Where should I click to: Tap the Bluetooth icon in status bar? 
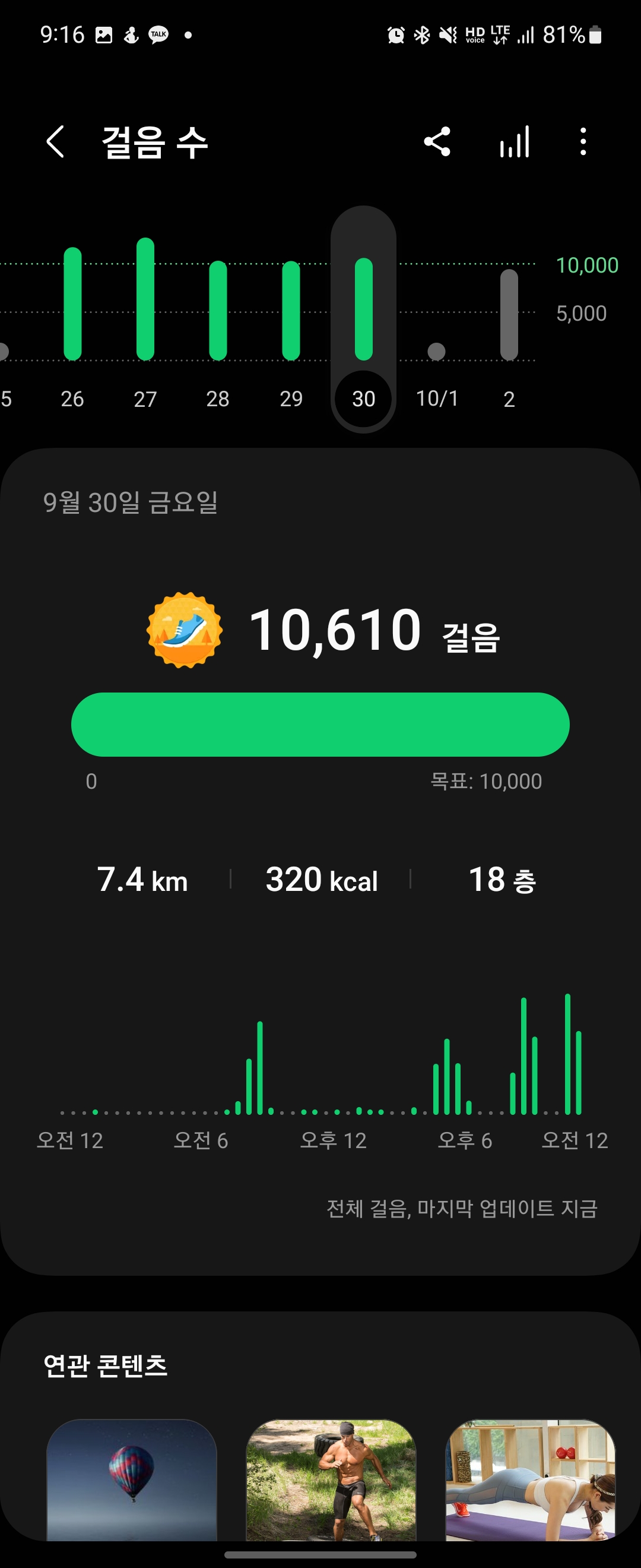pyautogui.click(x=421, y=34)
